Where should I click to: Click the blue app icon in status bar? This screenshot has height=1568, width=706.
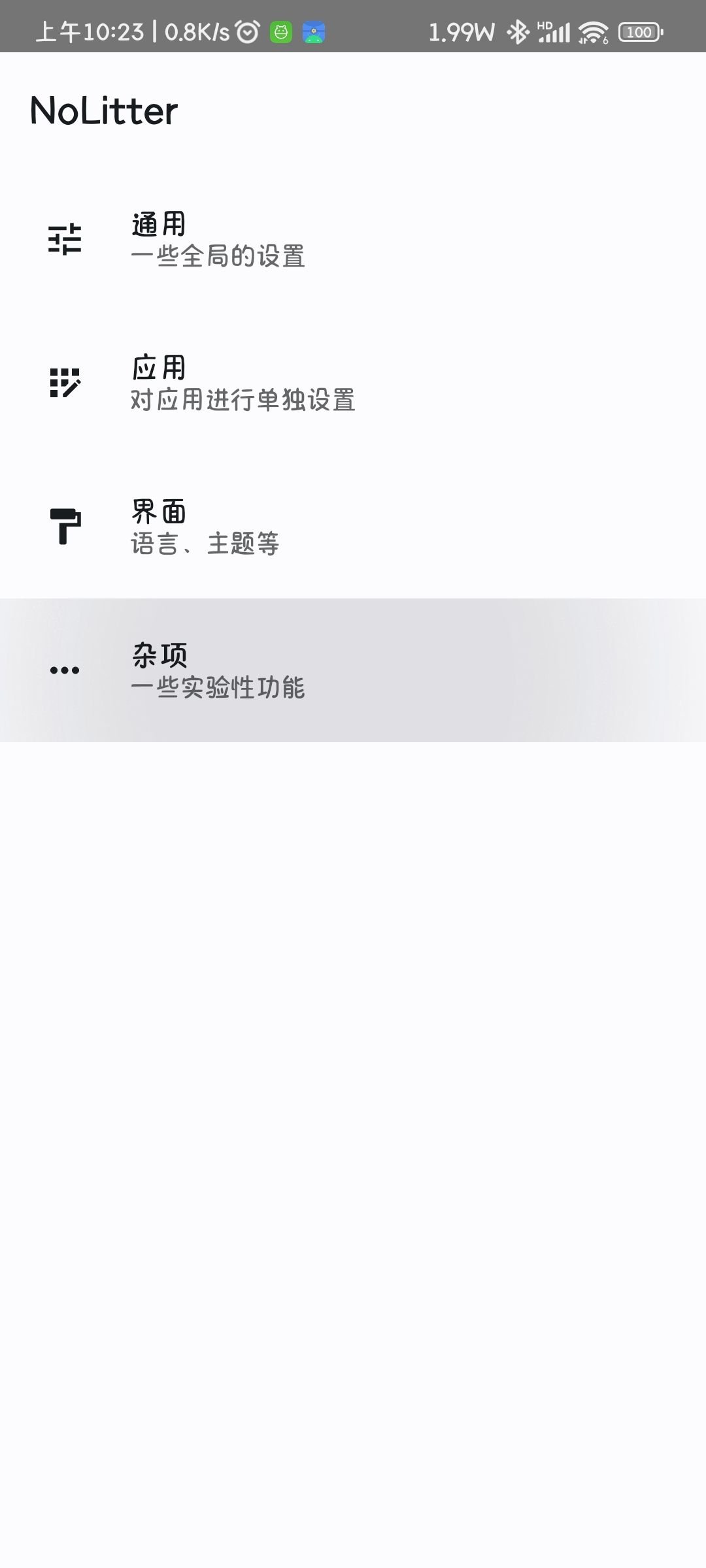point(313,31)
